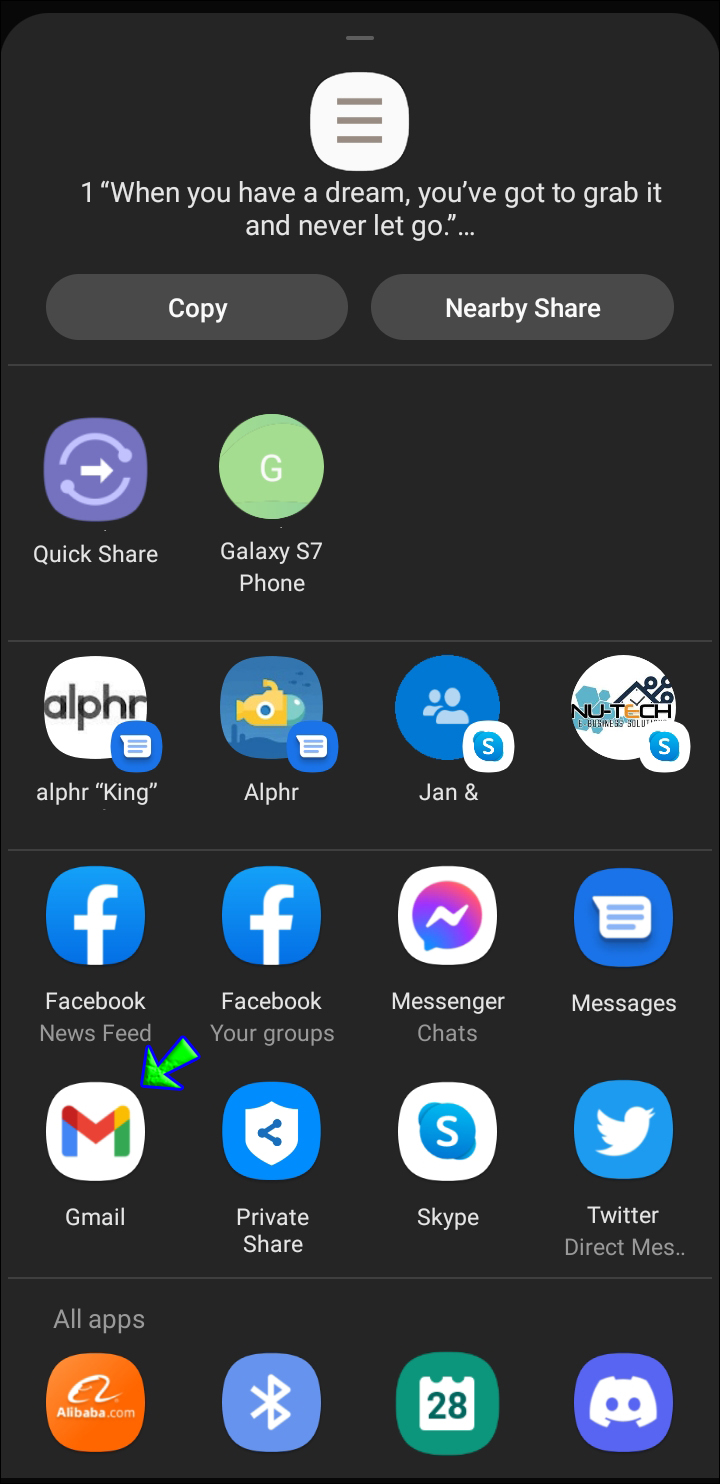Share to Jan & Skype group
The width and height of the screenshot is (720, 1484).
pos(447,707)
